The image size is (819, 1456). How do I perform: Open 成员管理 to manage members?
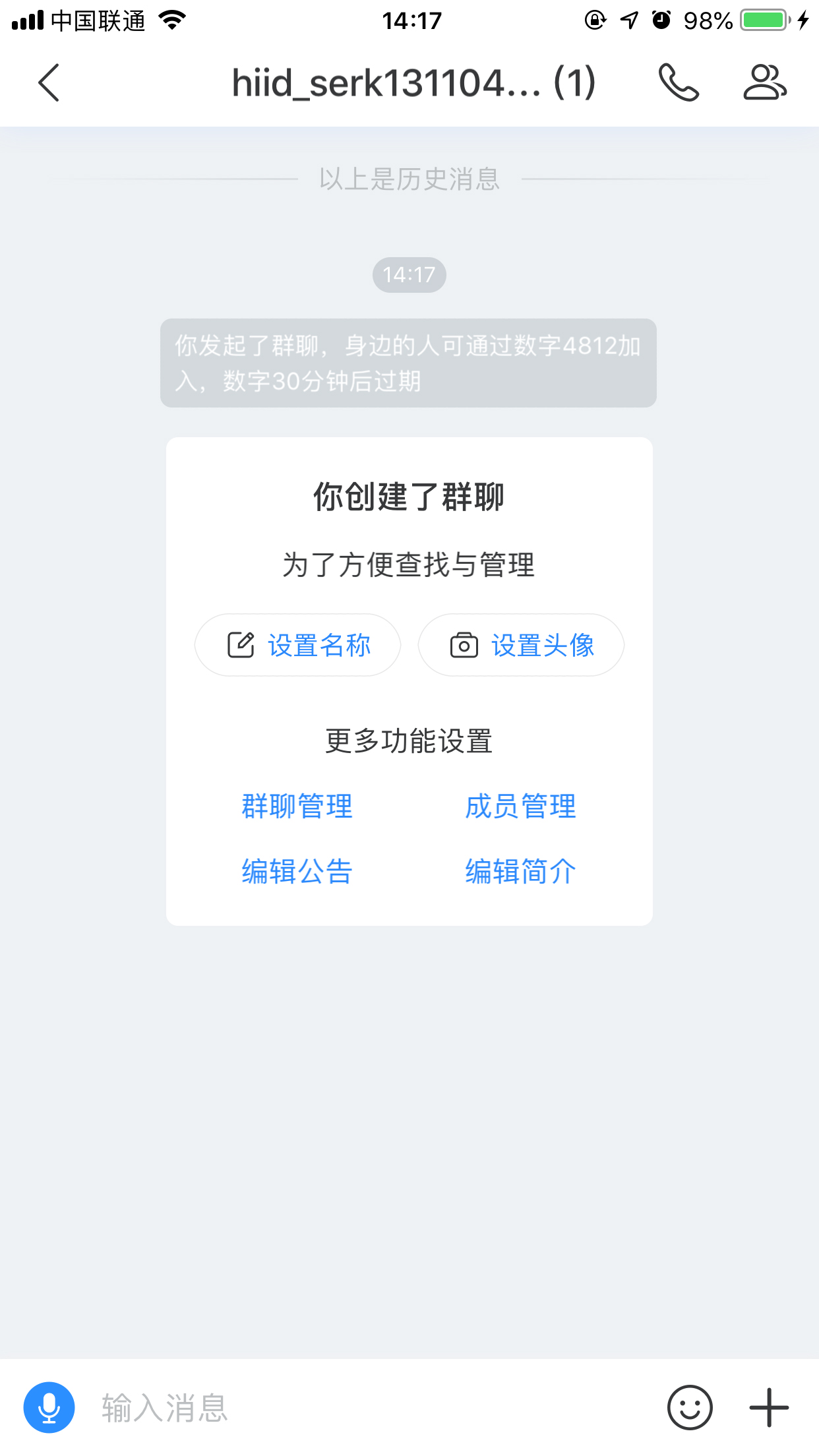point(520,806)
